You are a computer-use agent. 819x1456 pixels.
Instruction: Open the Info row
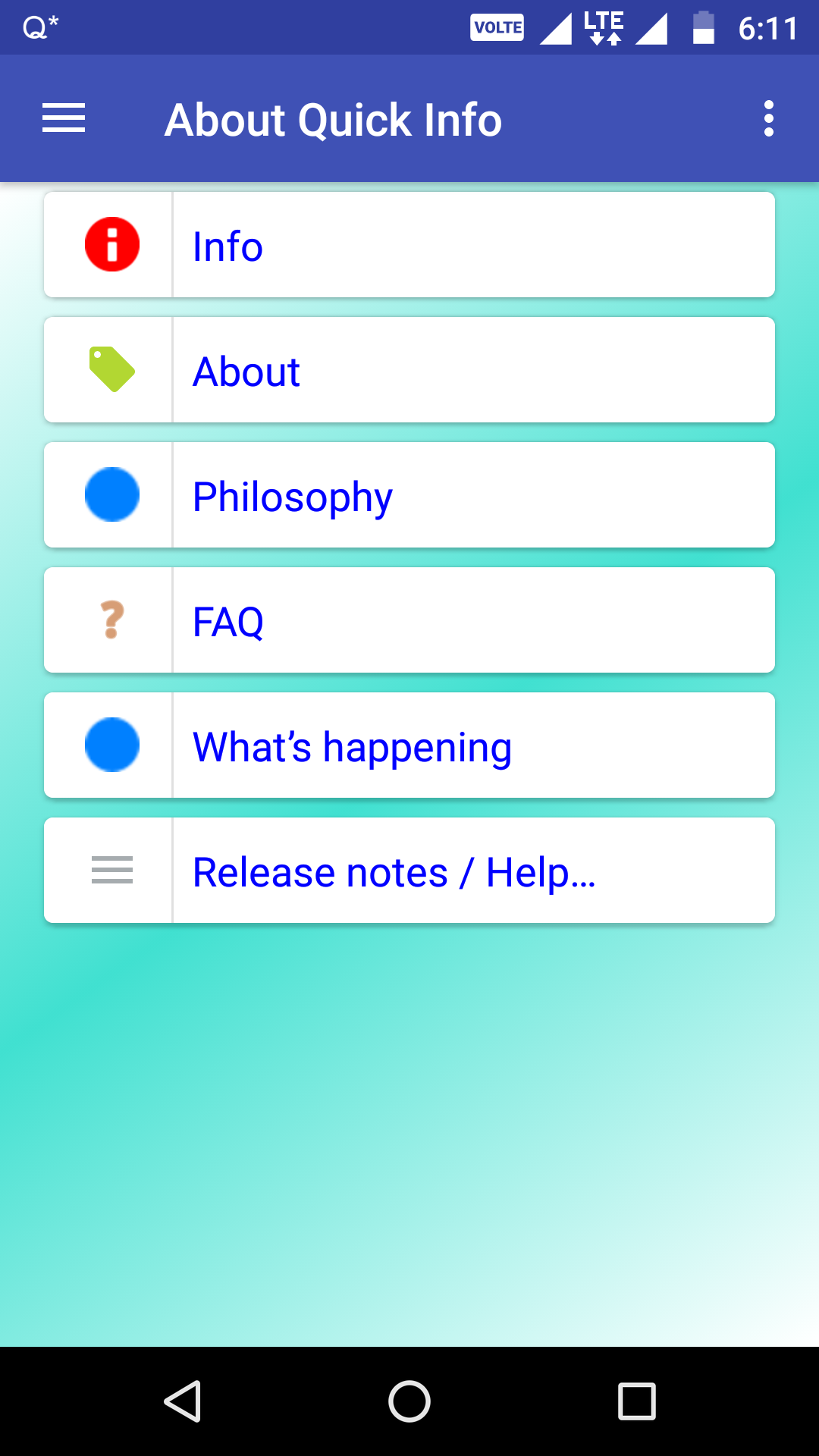click(x=409, y=245)
